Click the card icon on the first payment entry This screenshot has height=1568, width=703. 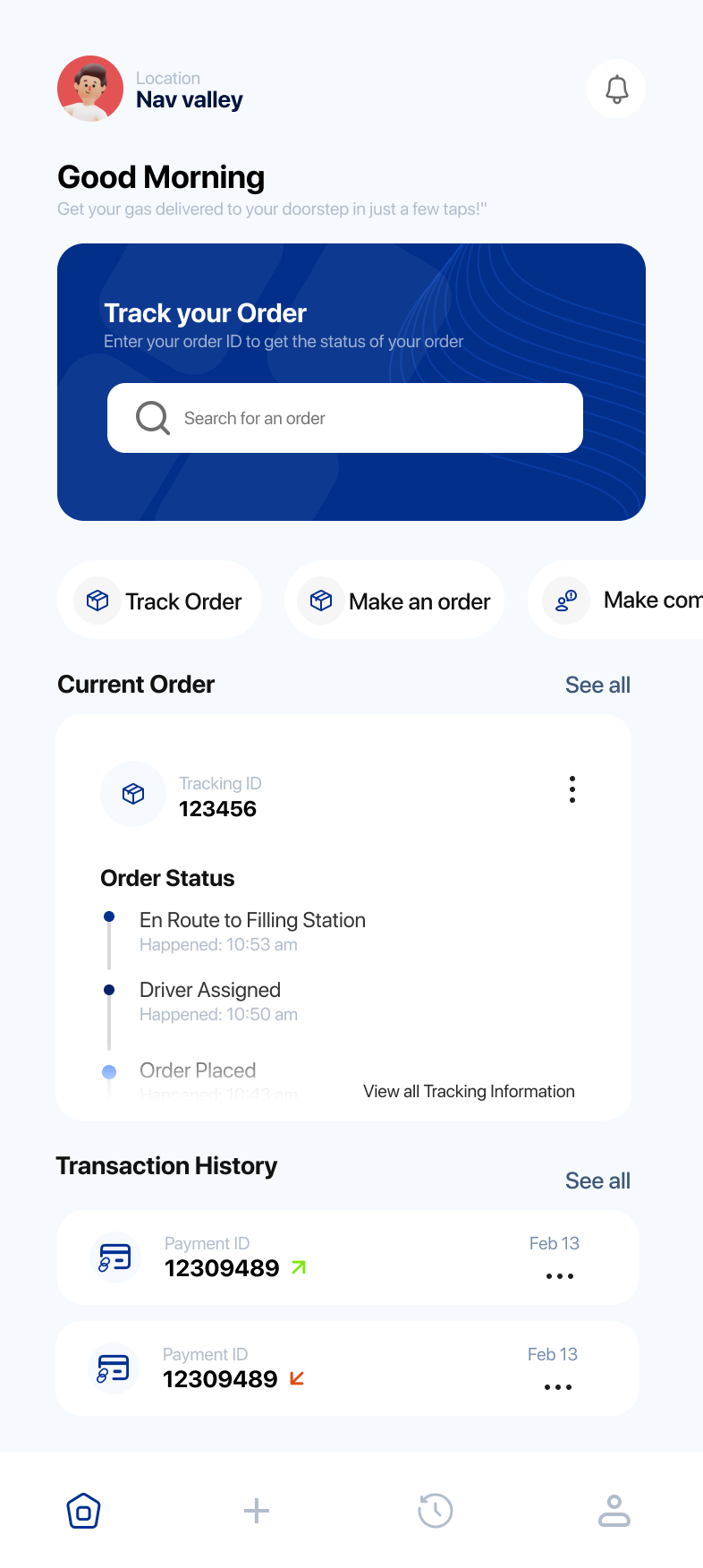pos(115,1257)
